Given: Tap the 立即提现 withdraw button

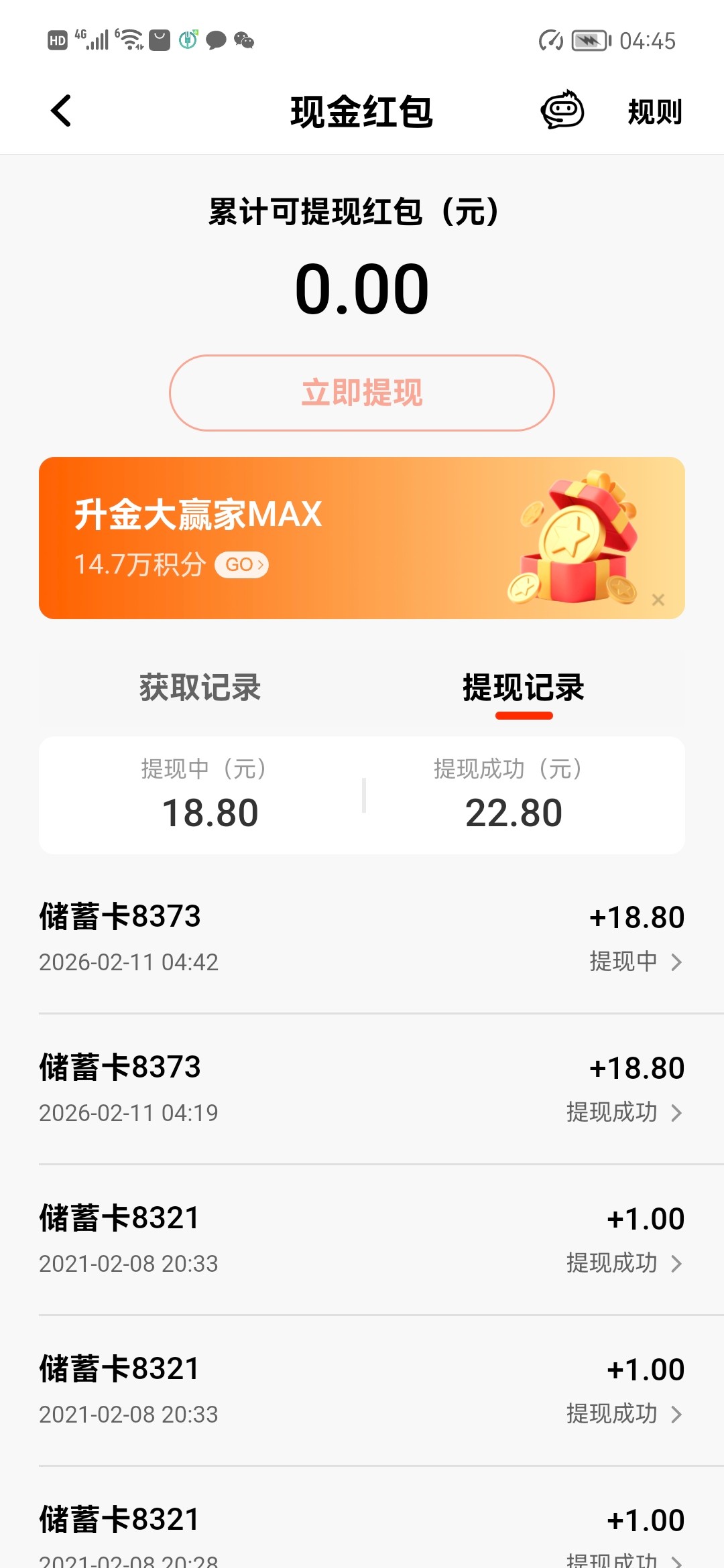Looking at the screenshot, I should point(362,393).
